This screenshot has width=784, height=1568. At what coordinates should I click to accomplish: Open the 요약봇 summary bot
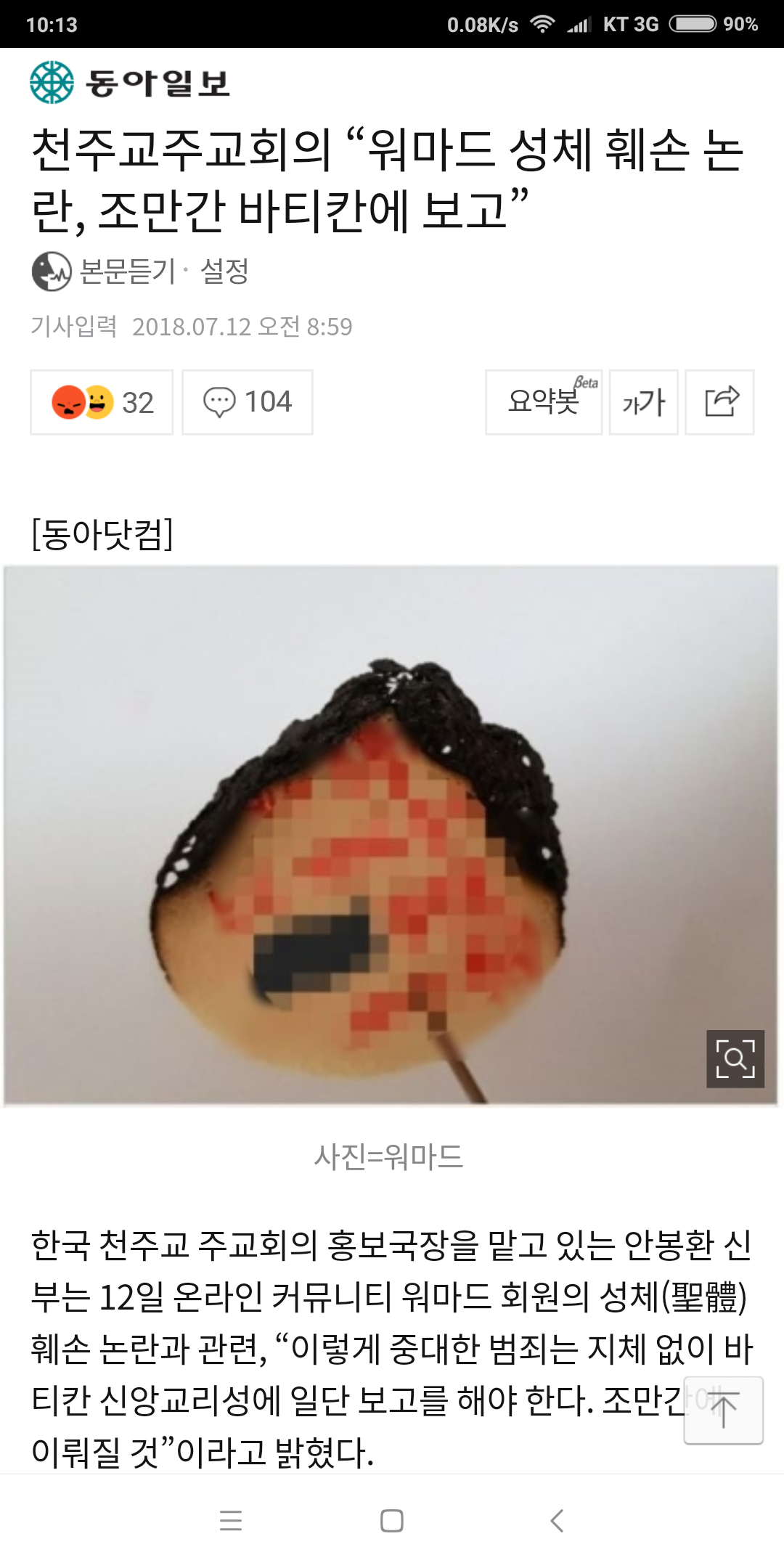[x=544, y=402]
